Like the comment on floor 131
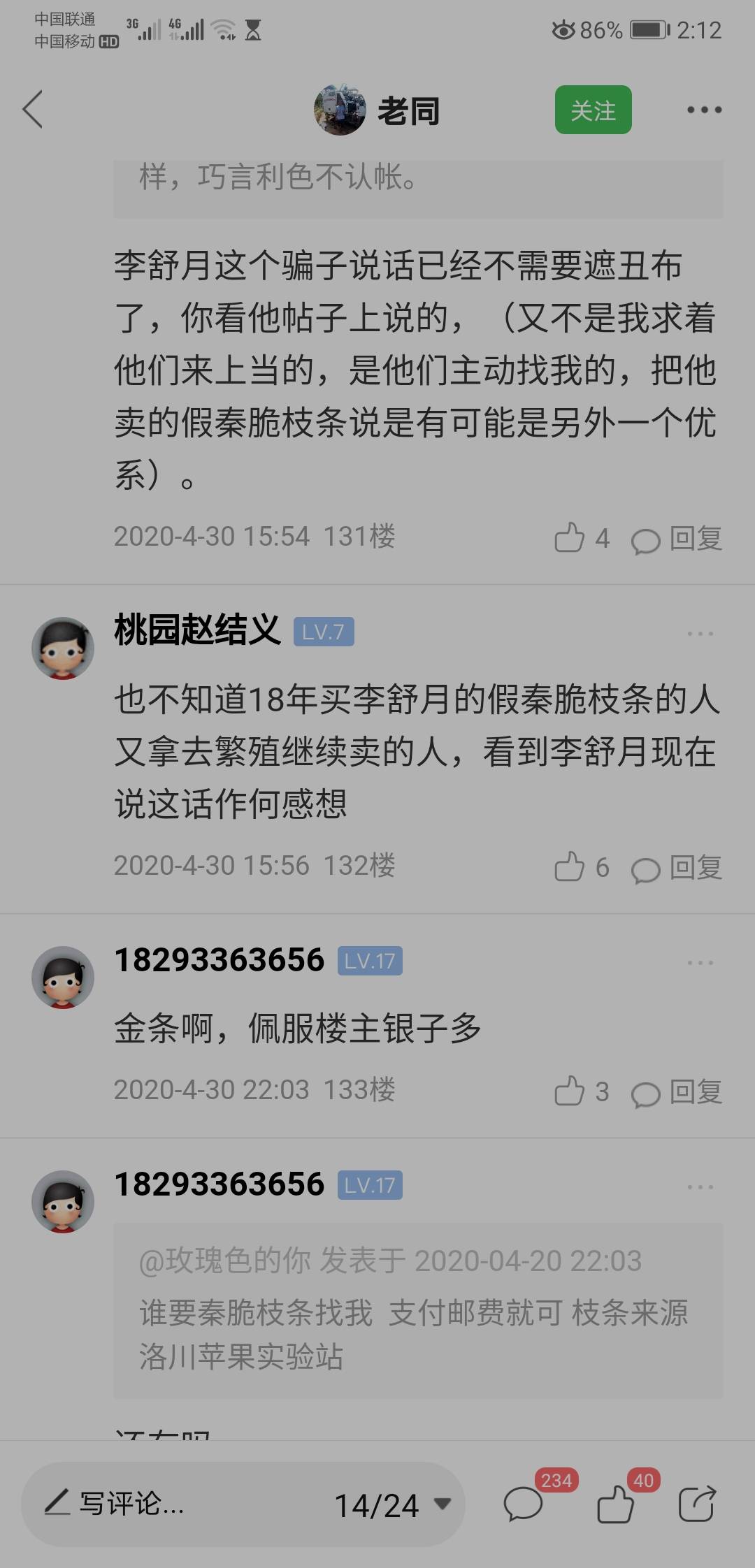This screenshot has width=755, height=1568. (582, 538)
